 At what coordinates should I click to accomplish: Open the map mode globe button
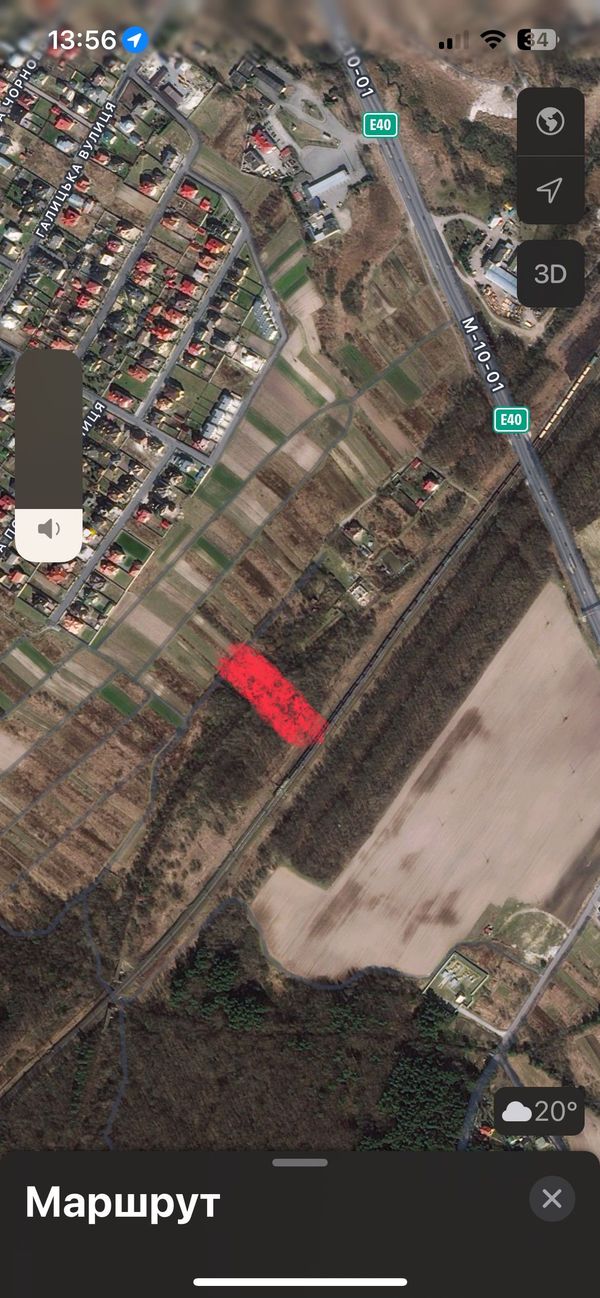pos(550,122)
